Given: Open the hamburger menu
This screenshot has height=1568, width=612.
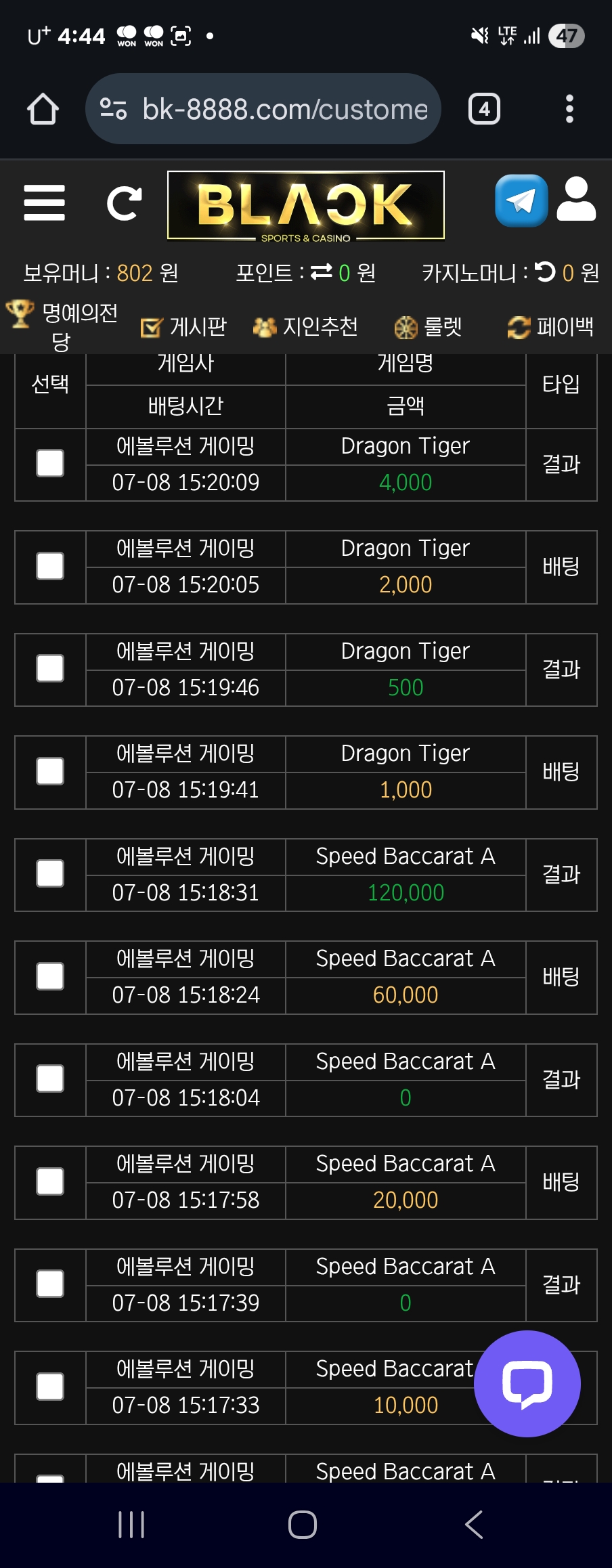Looking at the screenshot, I should pos(44,203).
